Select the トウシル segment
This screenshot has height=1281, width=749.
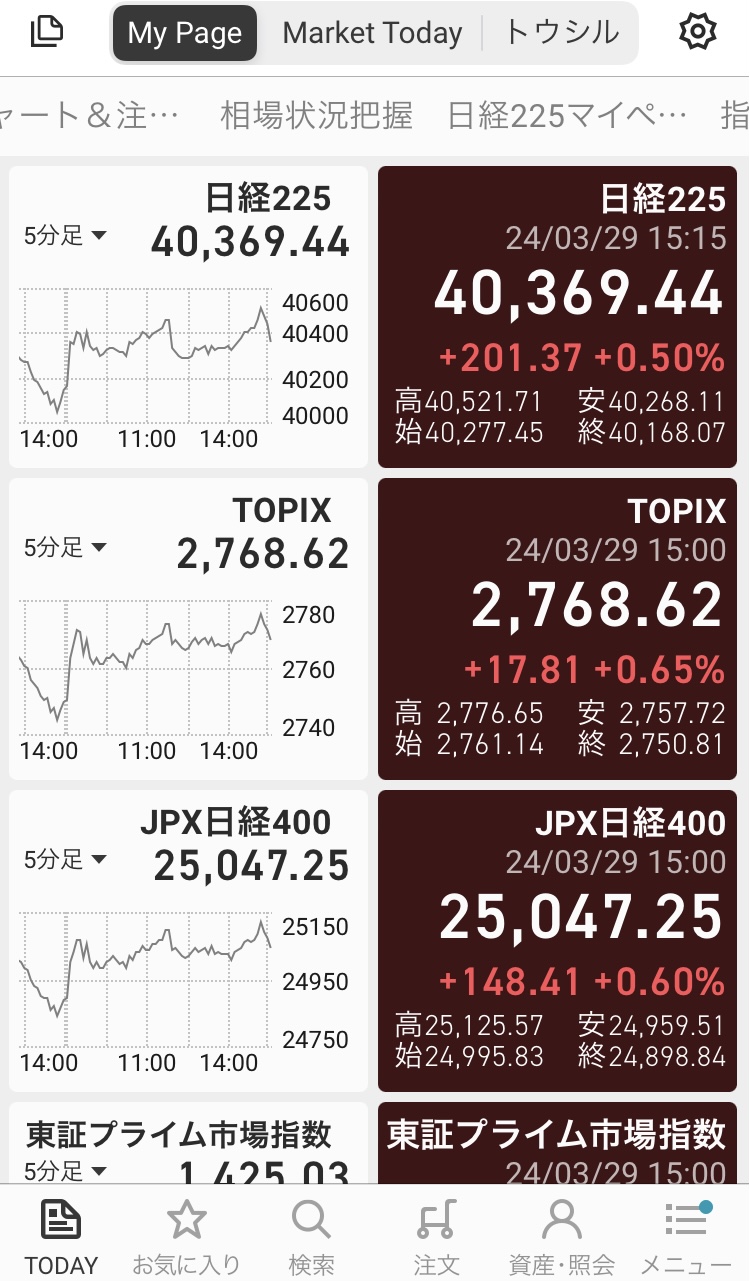[x=561, y=33]
